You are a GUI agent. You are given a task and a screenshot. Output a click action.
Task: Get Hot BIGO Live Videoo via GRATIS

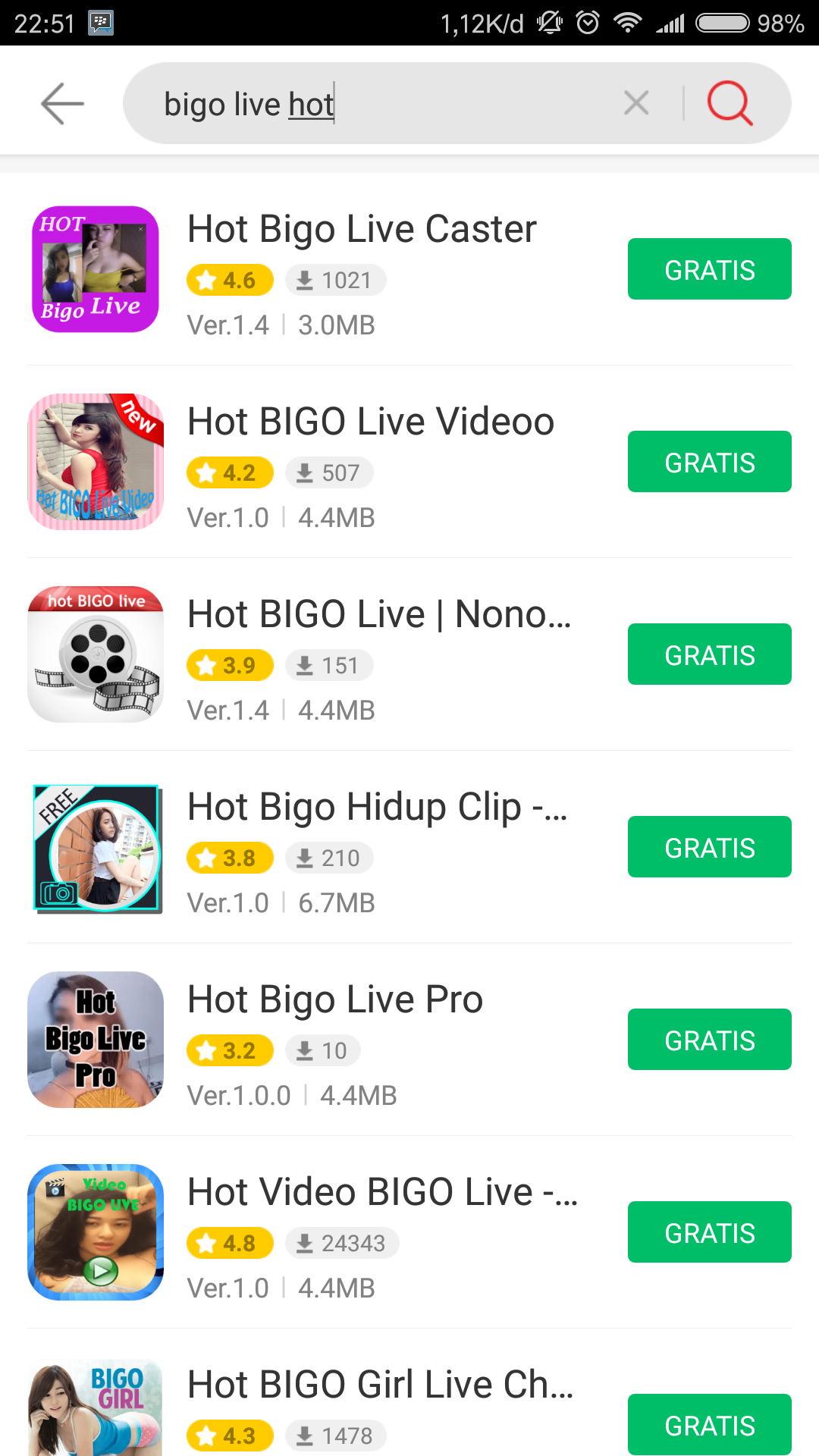[709, 462]
